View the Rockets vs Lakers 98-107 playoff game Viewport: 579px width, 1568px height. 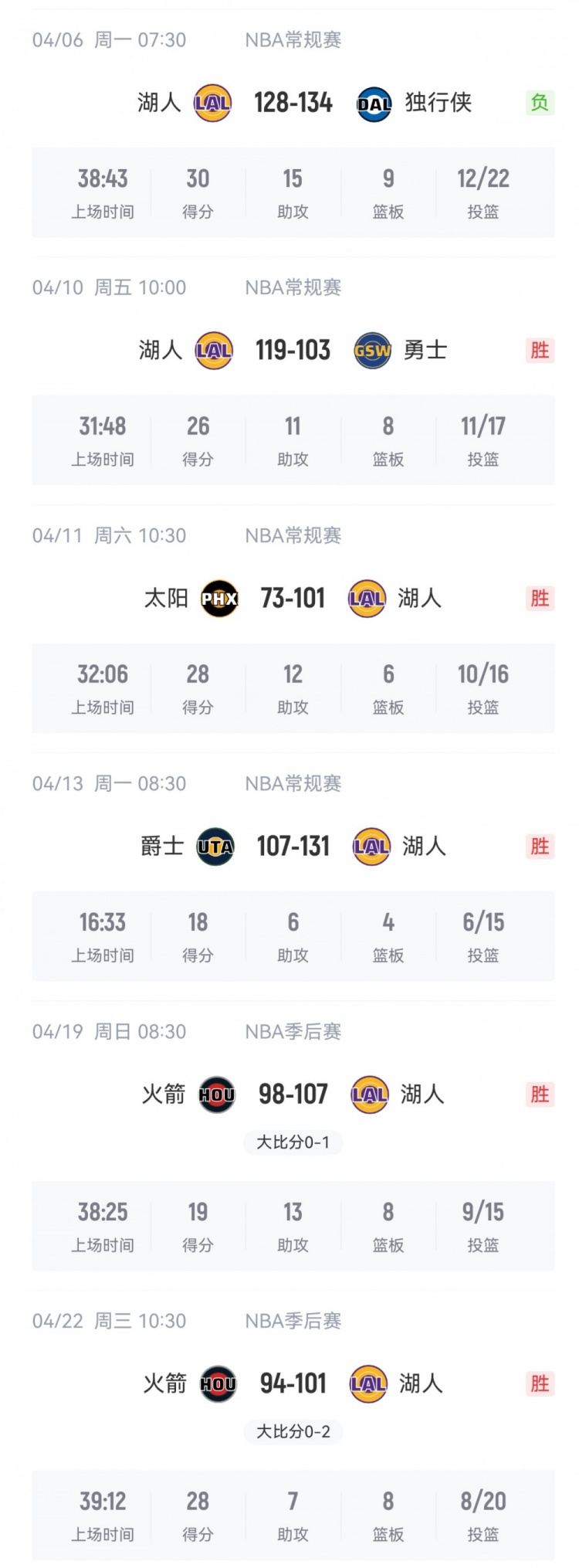point(293,1095)
